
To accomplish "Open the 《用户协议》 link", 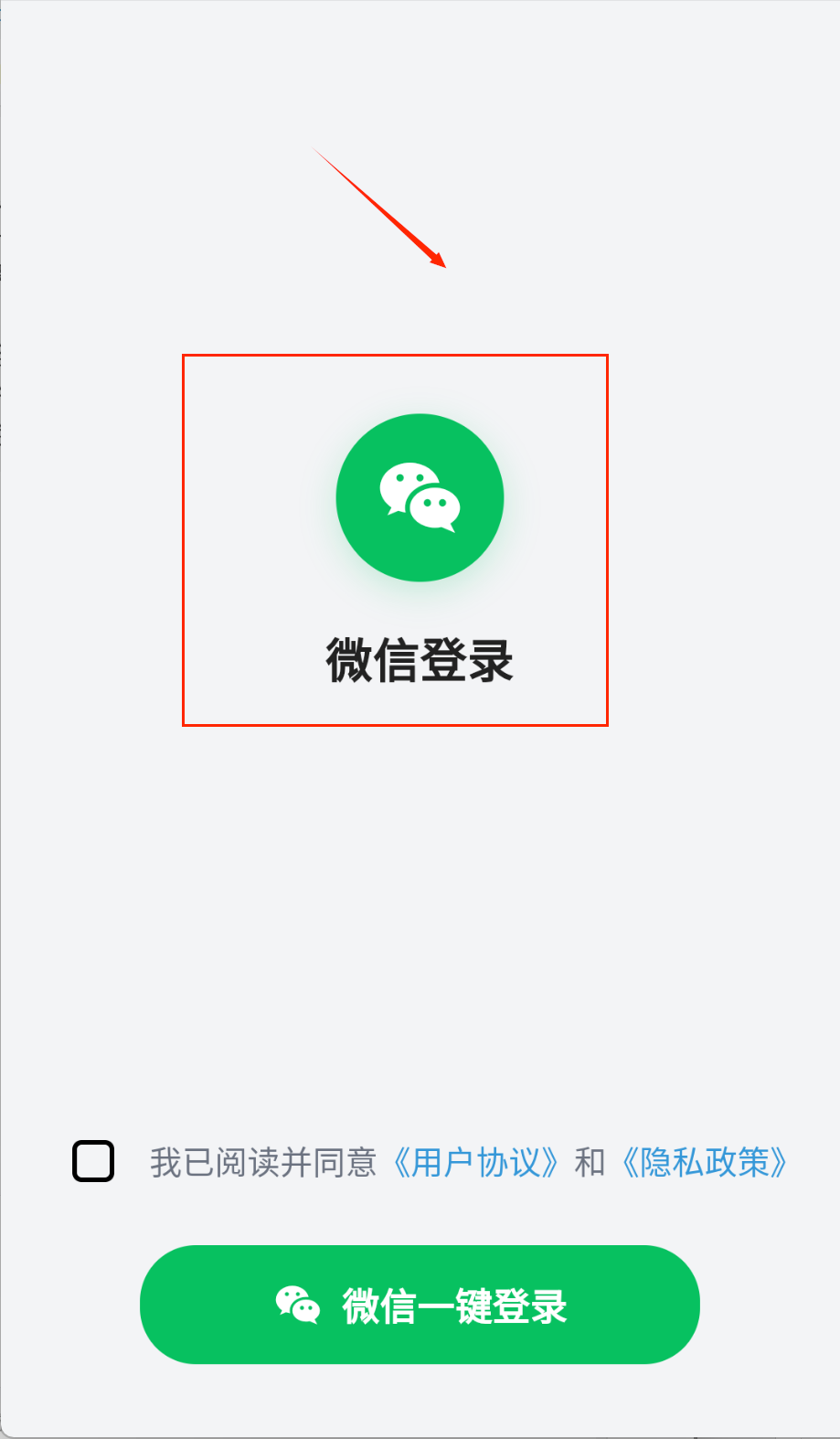I will coord(475,1163).
